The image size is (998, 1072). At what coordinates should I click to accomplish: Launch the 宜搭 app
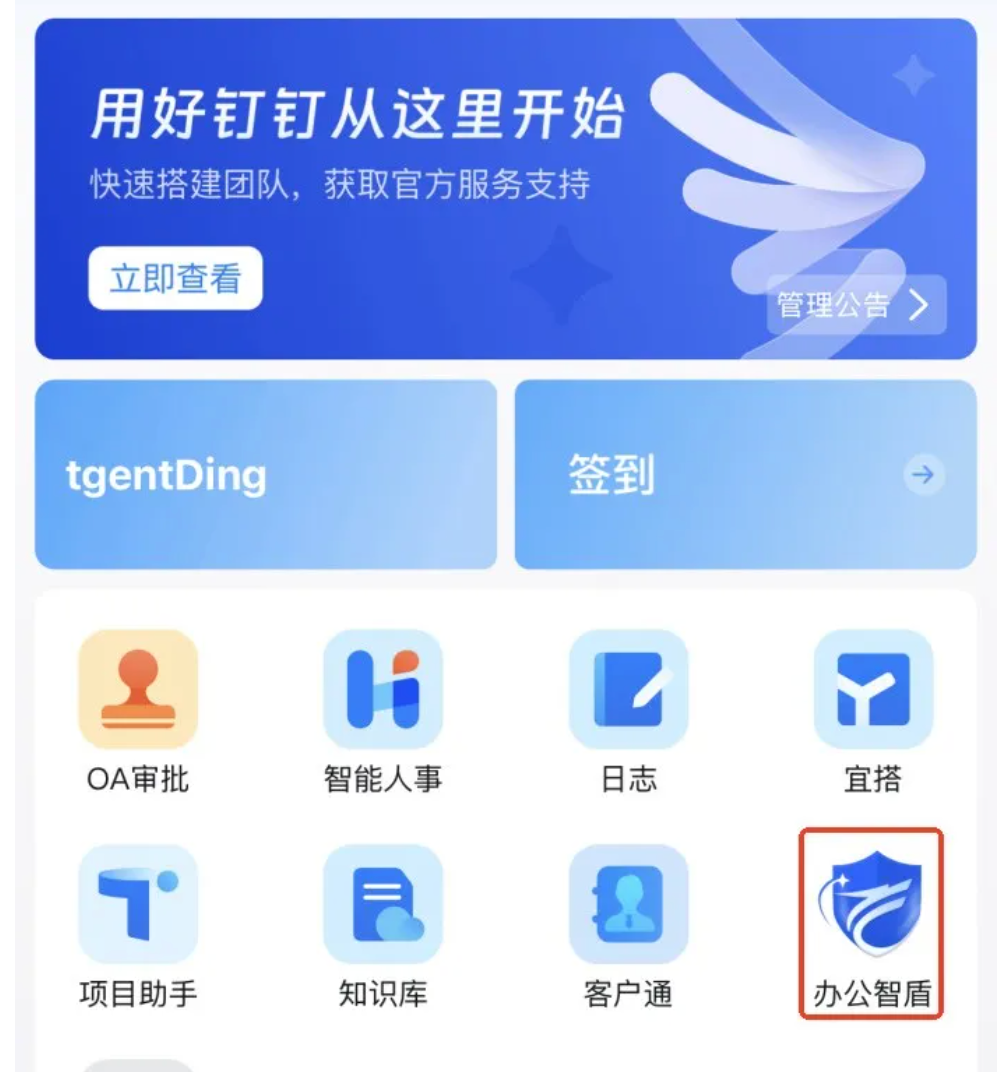pyautogui.click(x=873, y=690)
